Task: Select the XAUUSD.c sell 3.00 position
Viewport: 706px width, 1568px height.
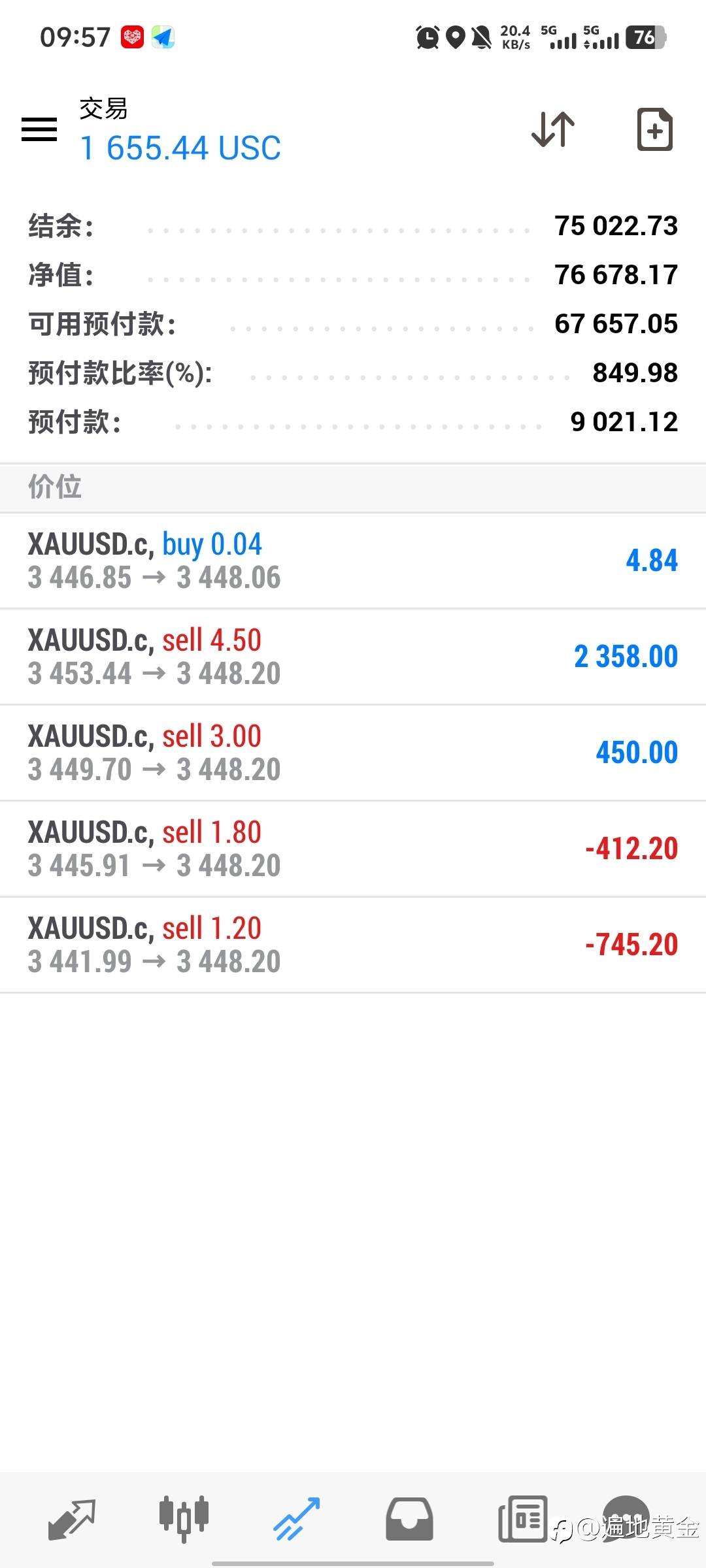Action: point(353,753)
